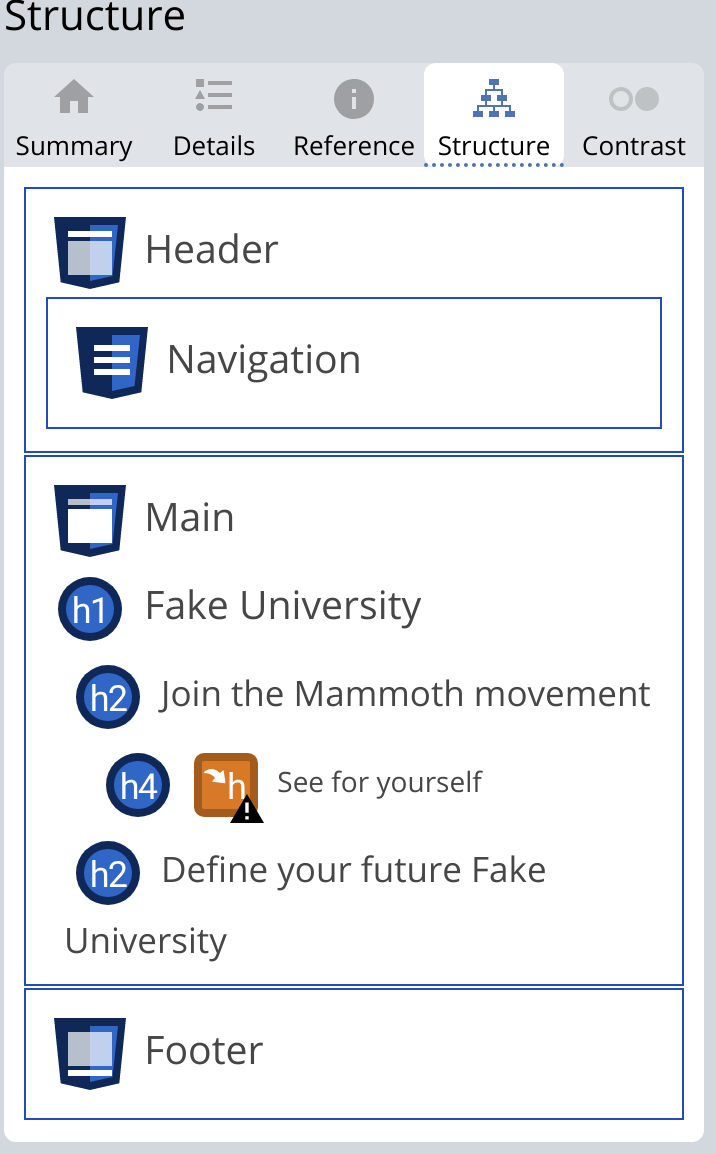Tap the h4 See for yourself icon
The height and width of the screenshot is (1154, 716).
[138, 785]
